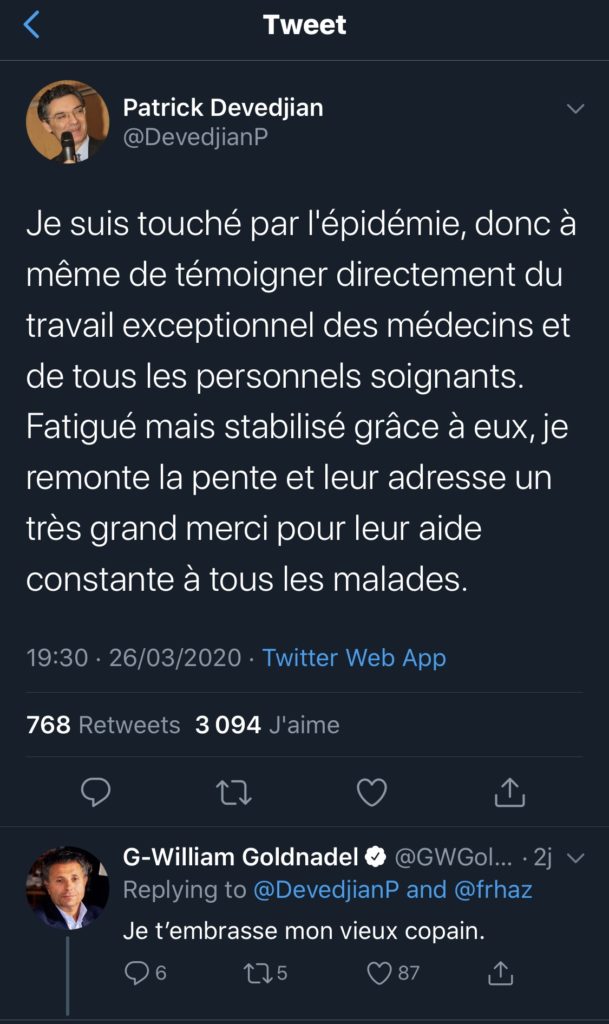Open Patrick Devedjian's profile picture

point(67,122)
